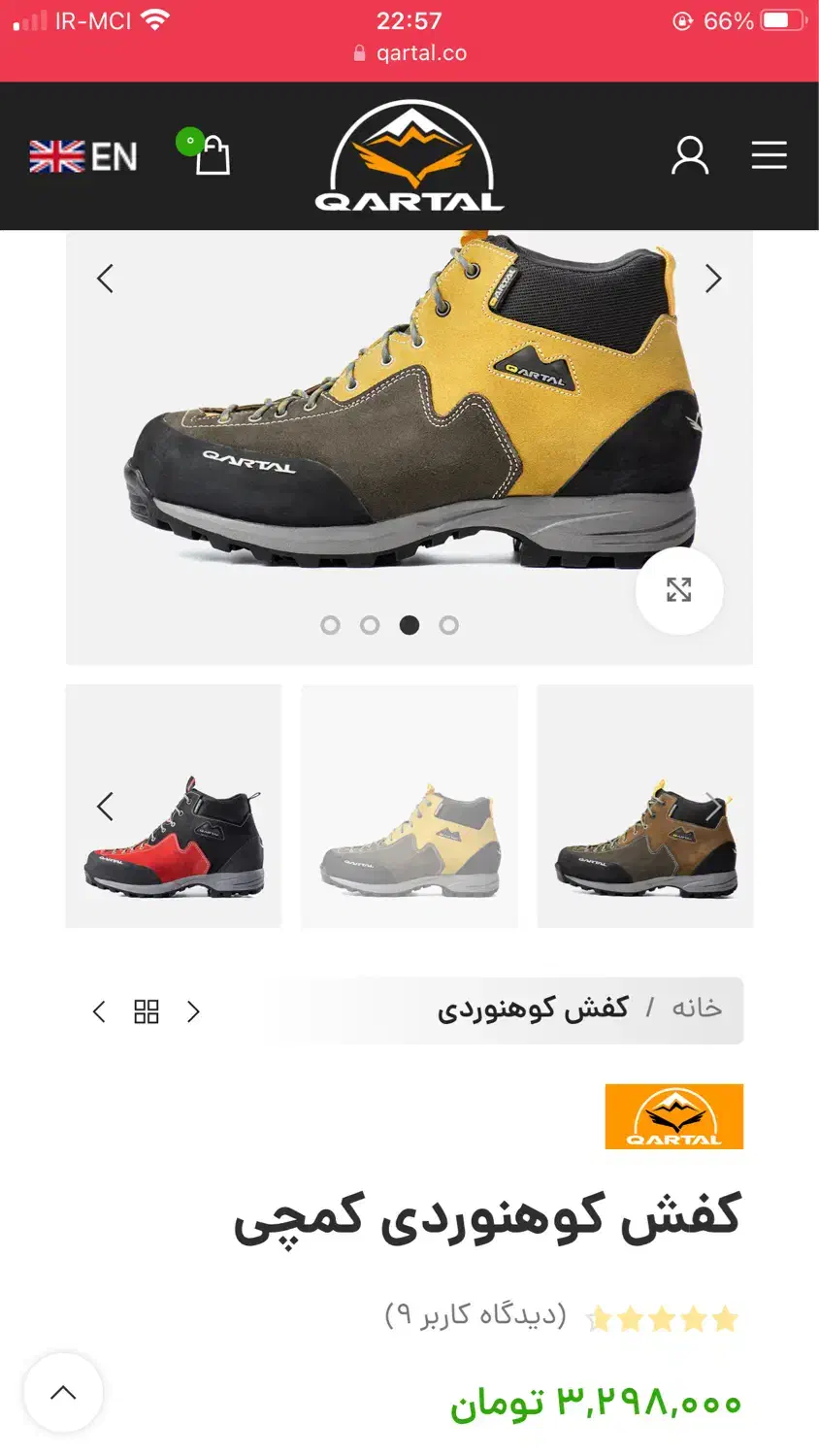Screen dimensions: 819x1456
Task: Open the کفش کوهنوردی breadcrumb category
Action: (x=533, y=1009)
